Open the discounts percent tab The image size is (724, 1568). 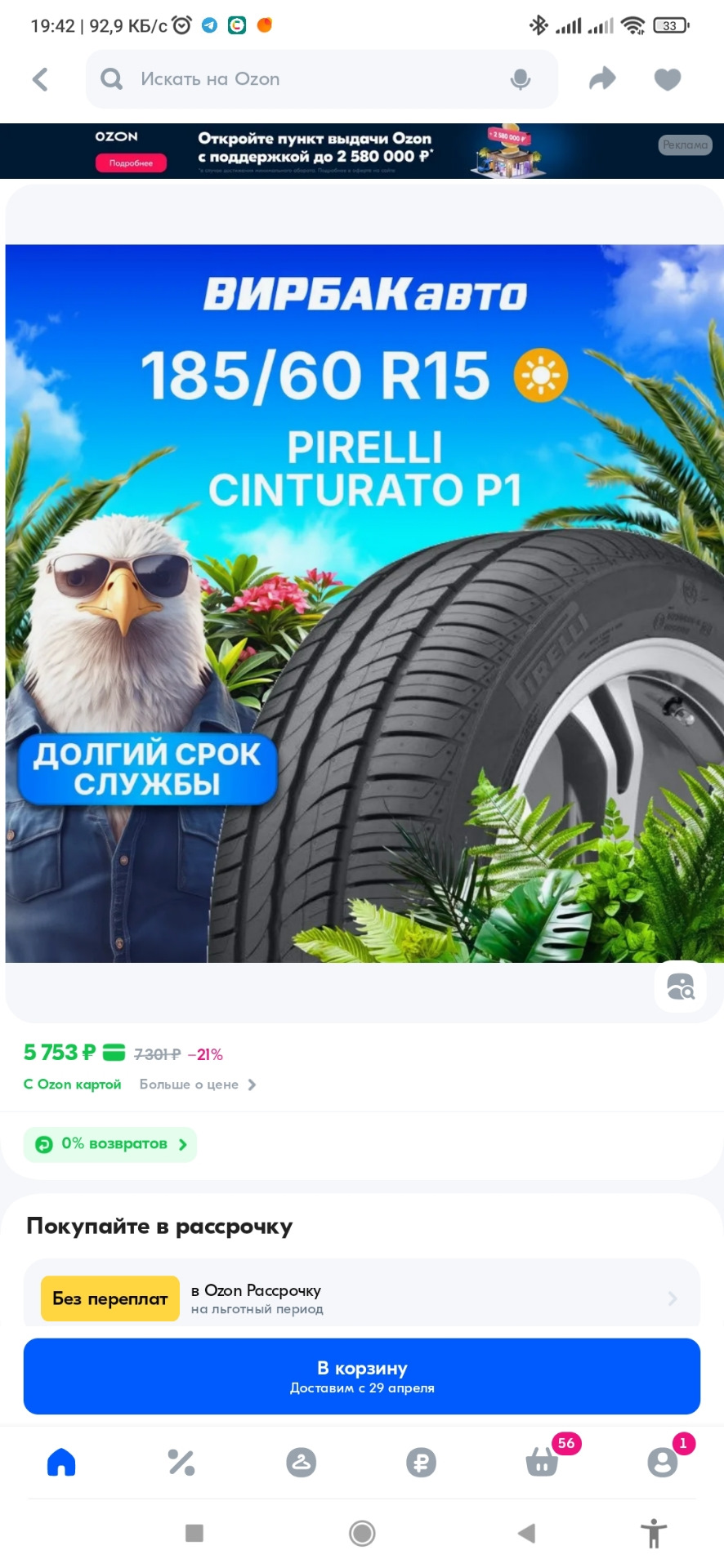point(181,1462)
